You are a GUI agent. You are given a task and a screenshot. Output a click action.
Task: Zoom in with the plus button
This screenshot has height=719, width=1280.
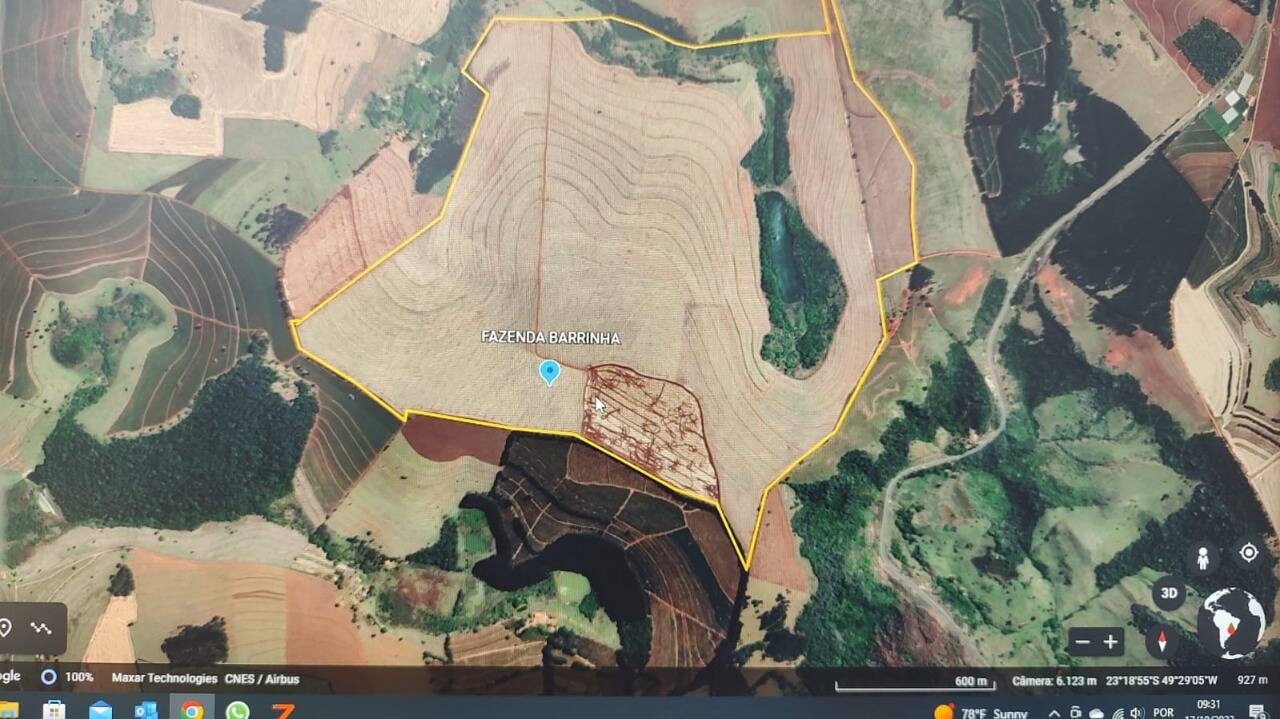(1110, 643)
